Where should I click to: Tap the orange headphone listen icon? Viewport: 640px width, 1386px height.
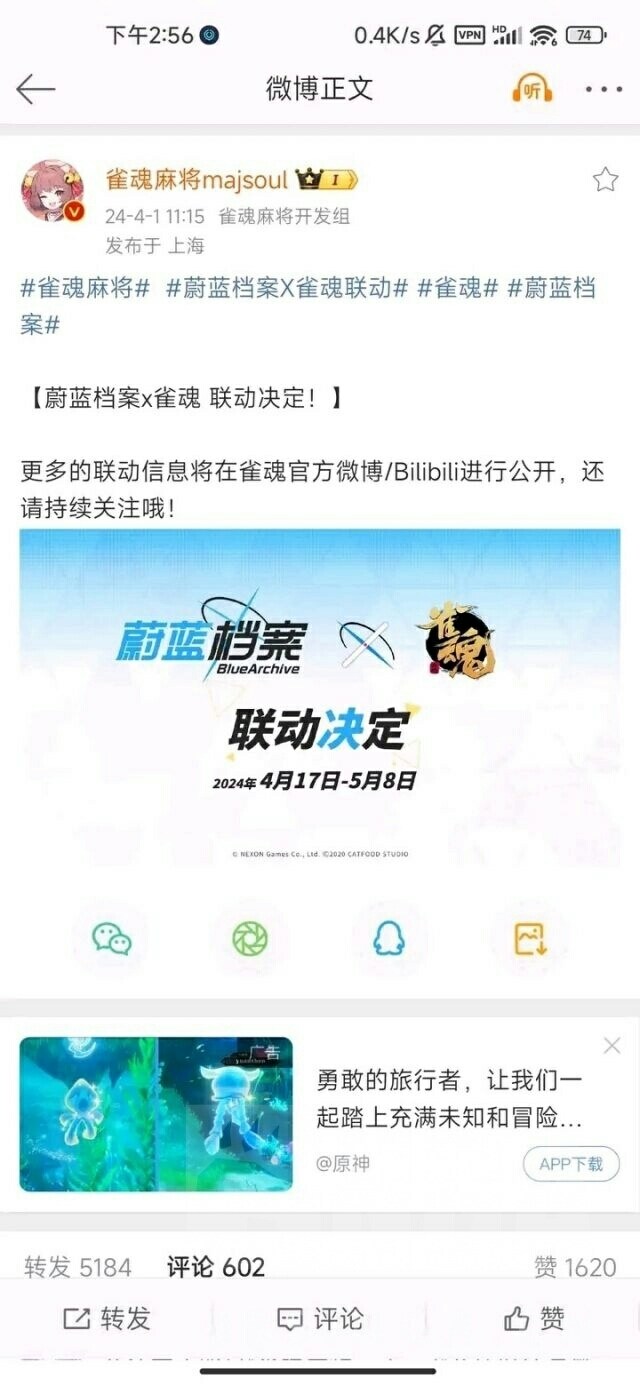(x=532, y=89)
